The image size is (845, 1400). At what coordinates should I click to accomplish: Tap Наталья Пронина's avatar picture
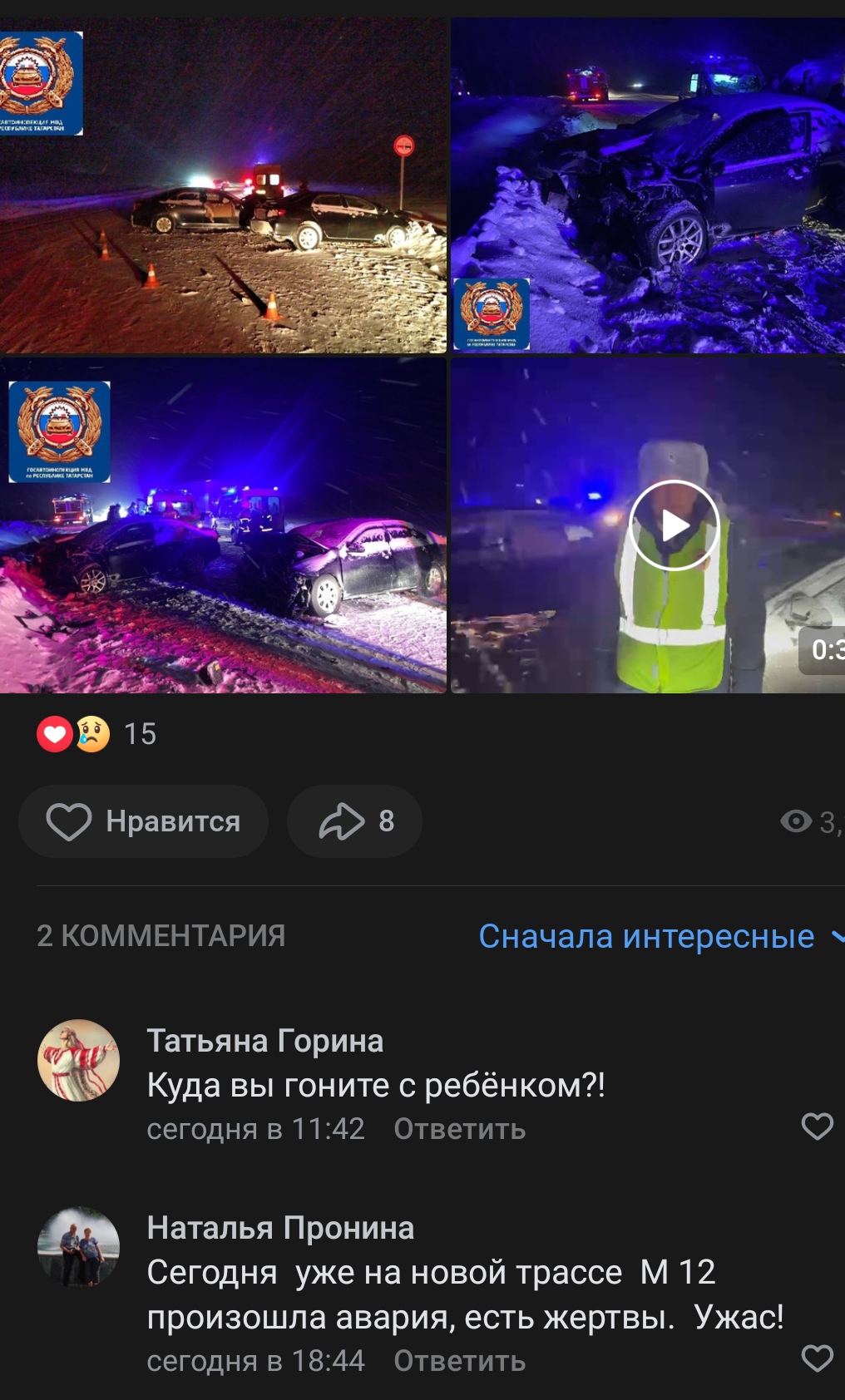click(x=79, y=1247)
